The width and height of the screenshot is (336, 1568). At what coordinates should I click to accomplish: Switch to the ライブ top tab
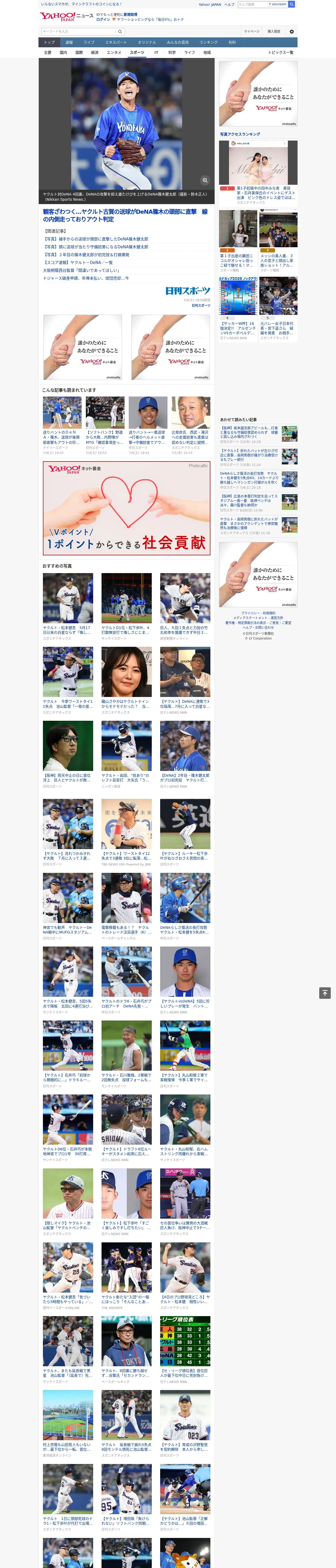pos(89,43)
